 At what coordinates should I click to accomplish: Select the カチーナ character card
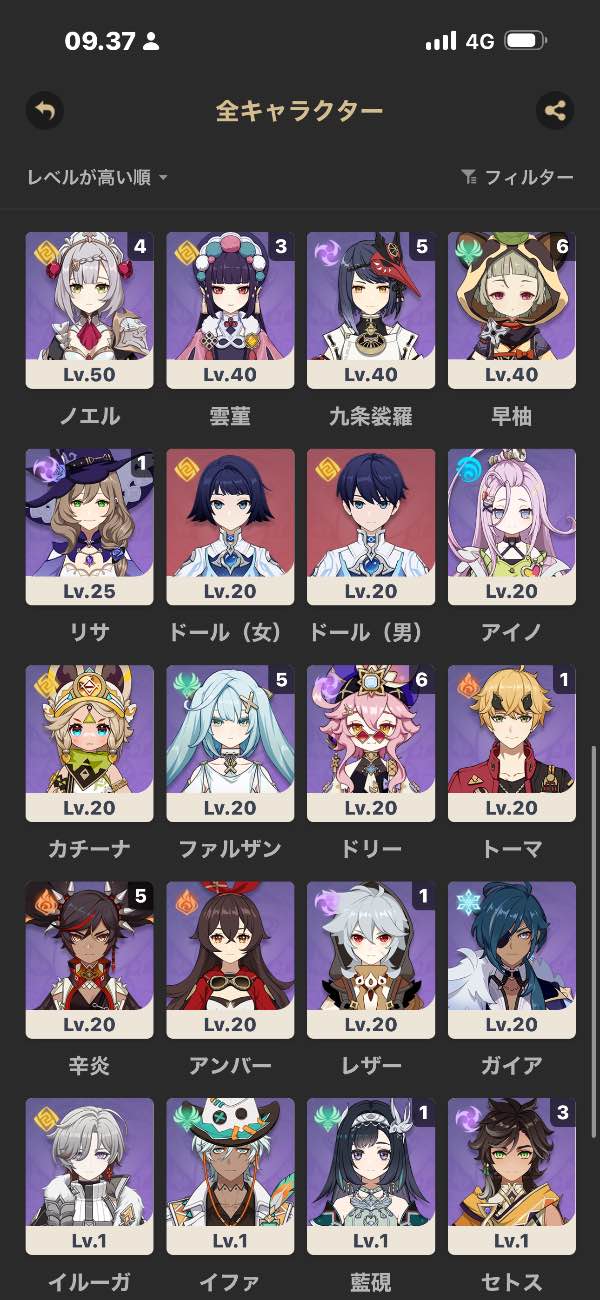click(89, 743)
